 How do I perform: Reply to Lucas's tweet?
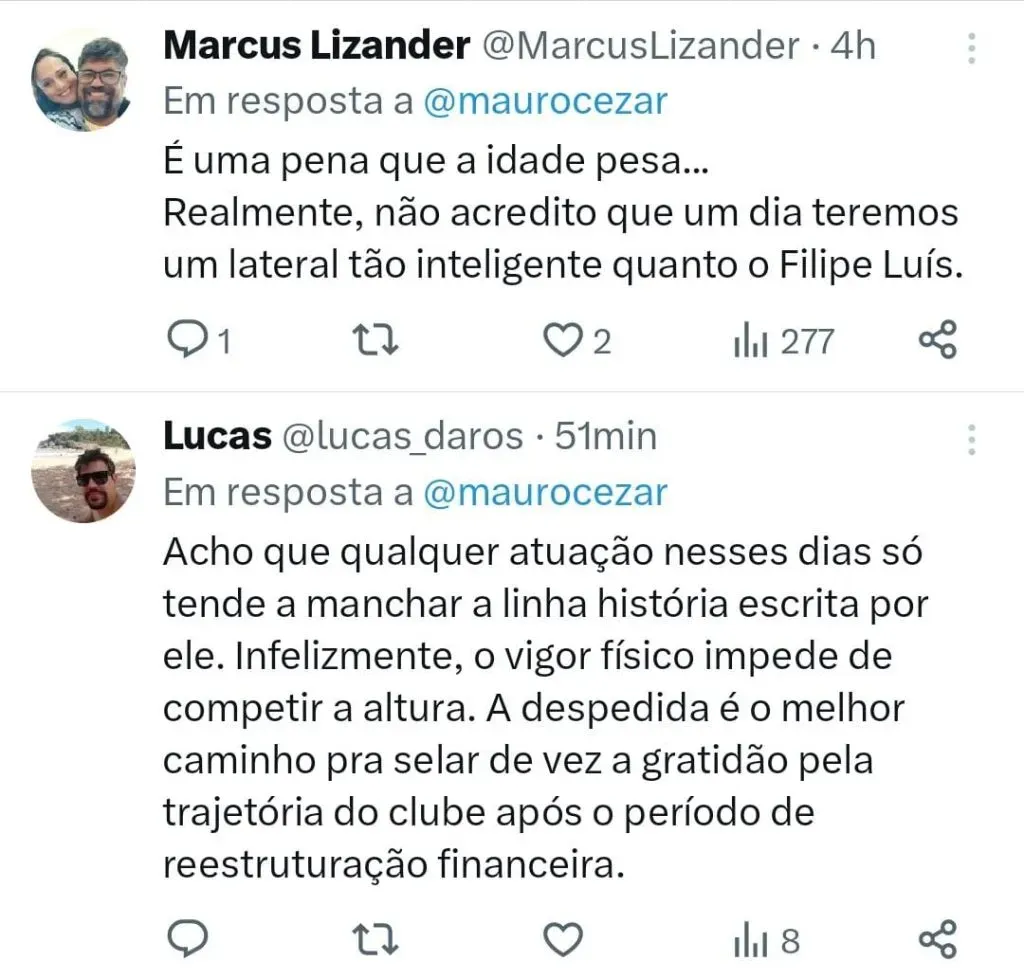click(185, 939)
